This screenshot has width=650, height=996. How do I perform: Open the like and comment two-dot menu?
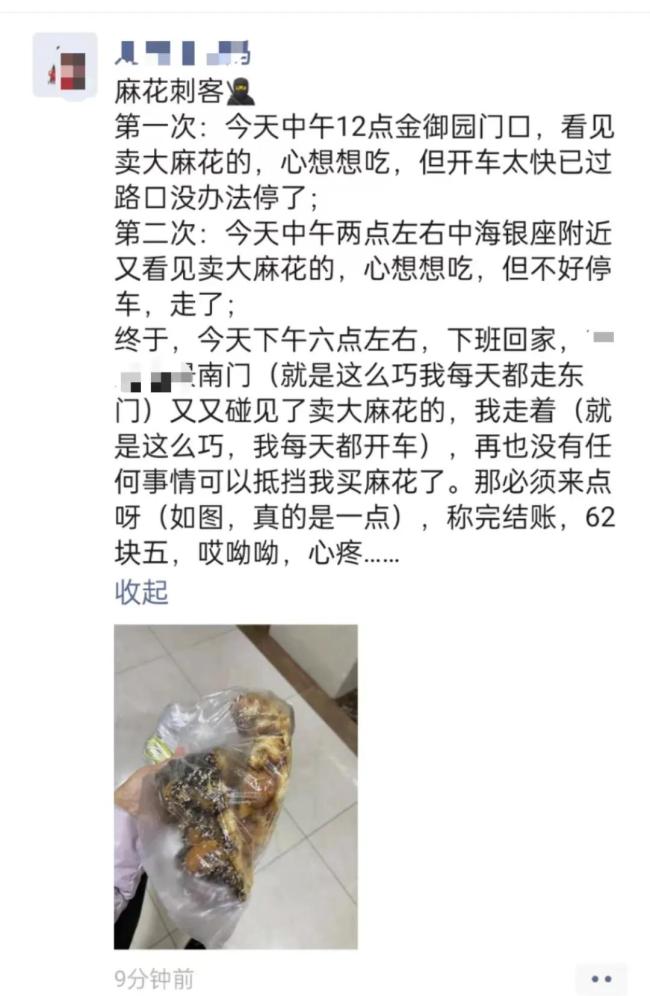[601, 978]
